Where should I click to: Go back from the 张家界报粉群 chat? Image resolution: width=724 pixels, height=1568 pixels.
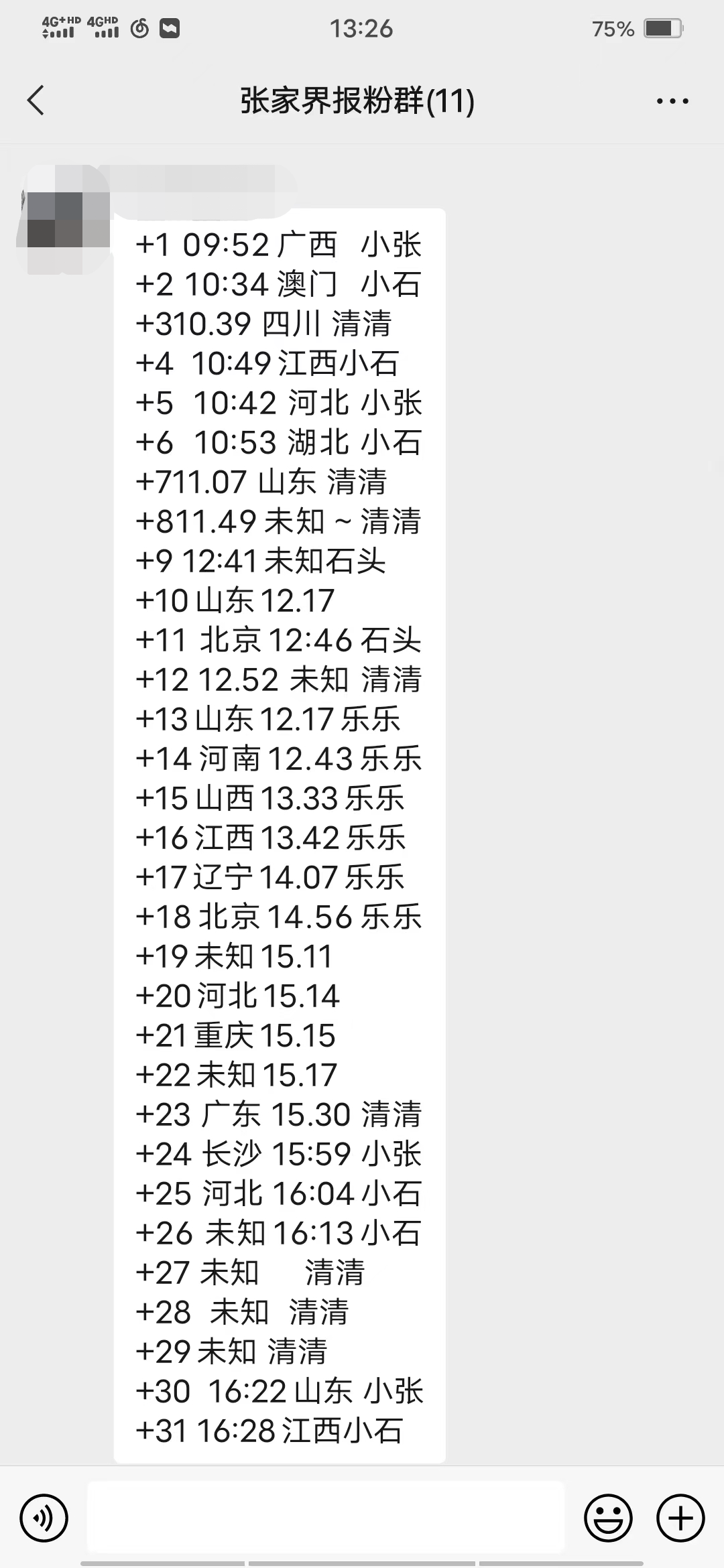point(36,101)
